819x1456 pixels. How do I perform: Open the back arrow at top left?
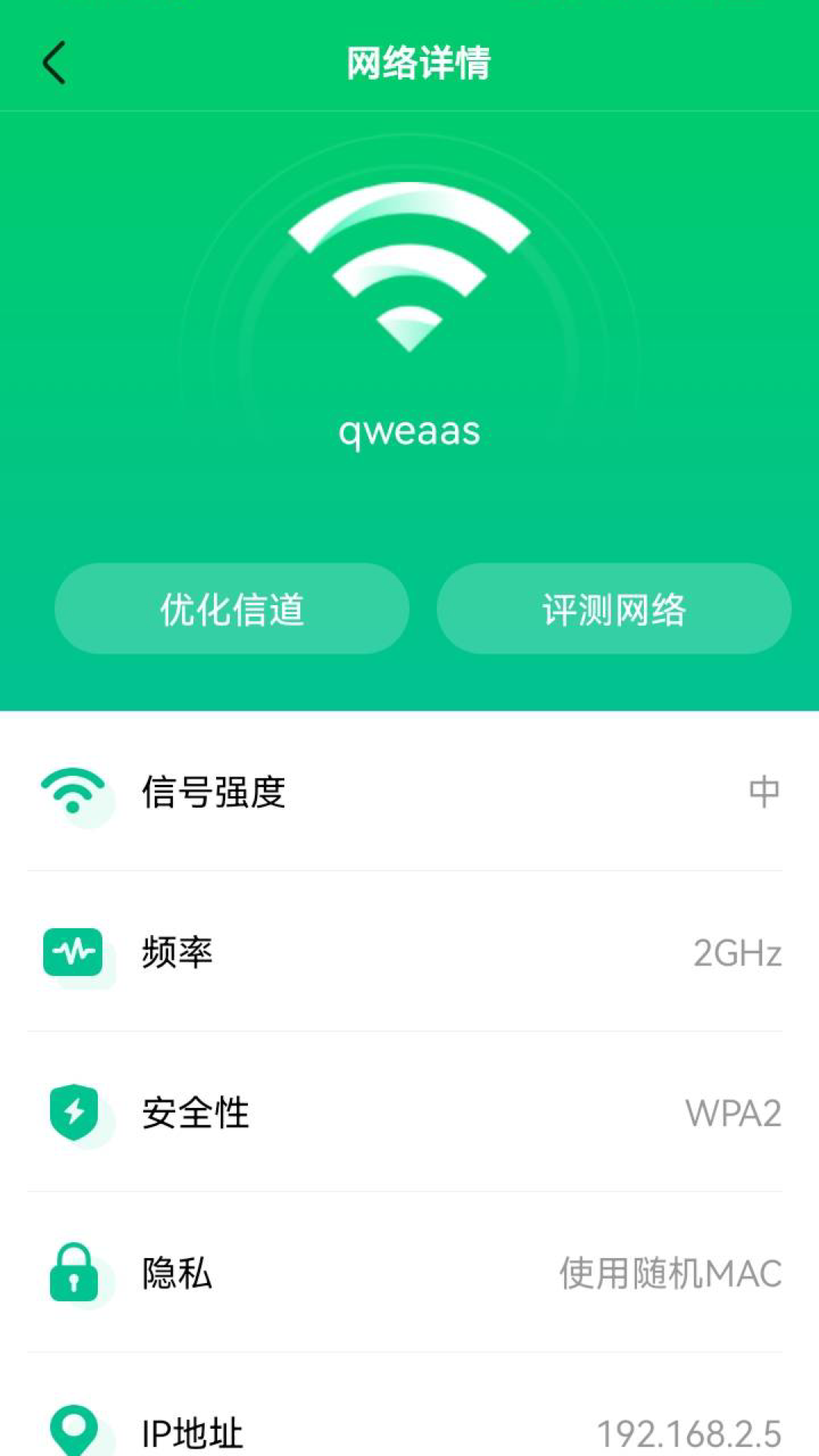tap(53, 62)
